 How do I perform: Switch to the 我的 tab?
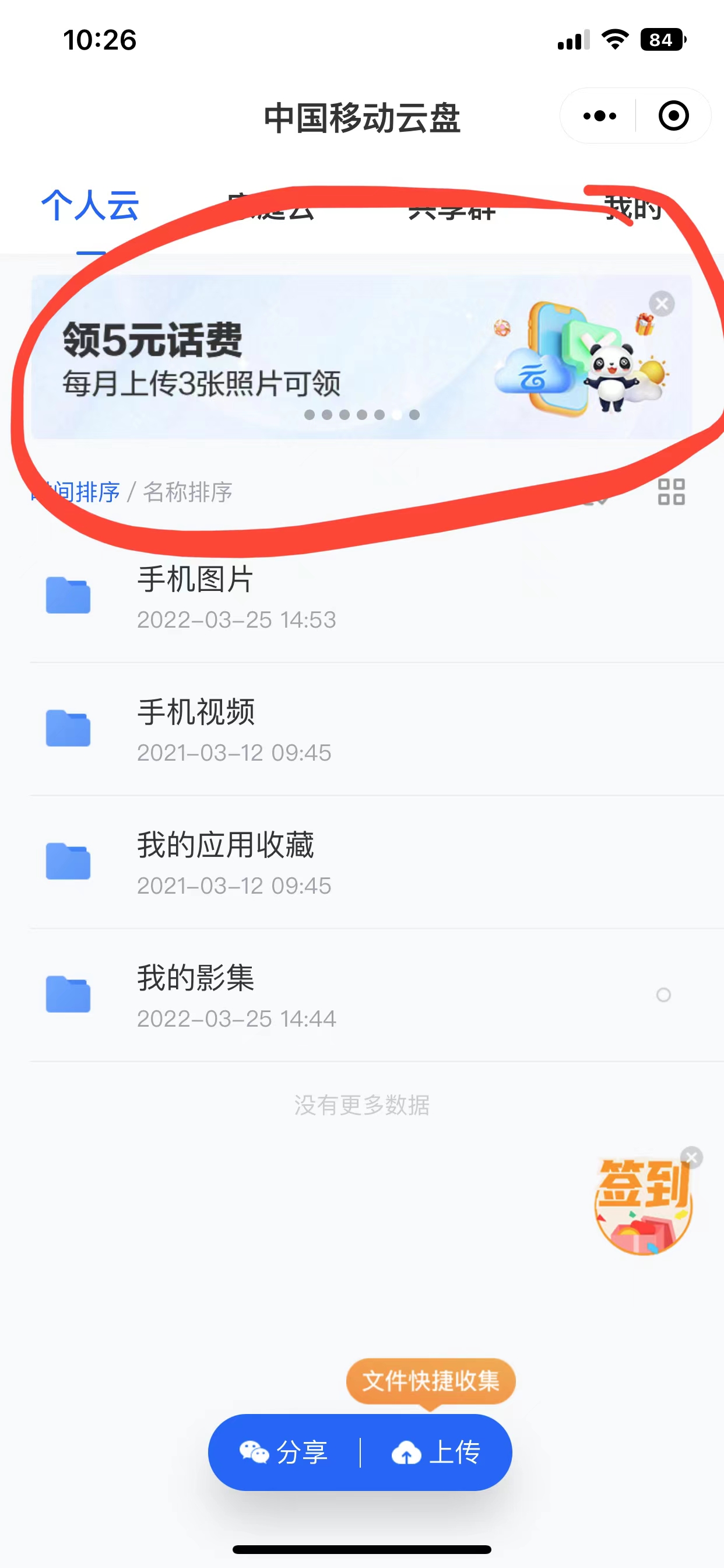point(632,210)
